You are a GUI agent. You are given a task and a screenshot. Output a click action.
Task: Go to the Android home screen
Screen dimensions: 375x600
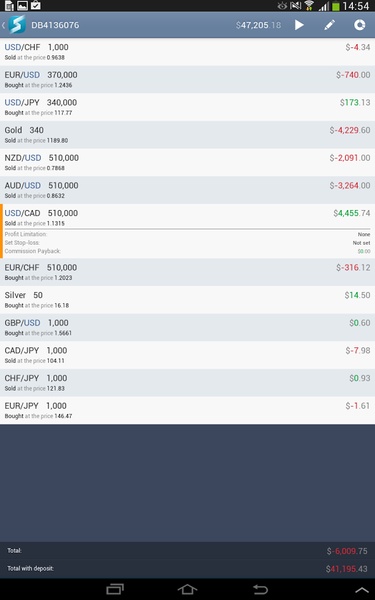pyautogui.click(x=187, y=590)
